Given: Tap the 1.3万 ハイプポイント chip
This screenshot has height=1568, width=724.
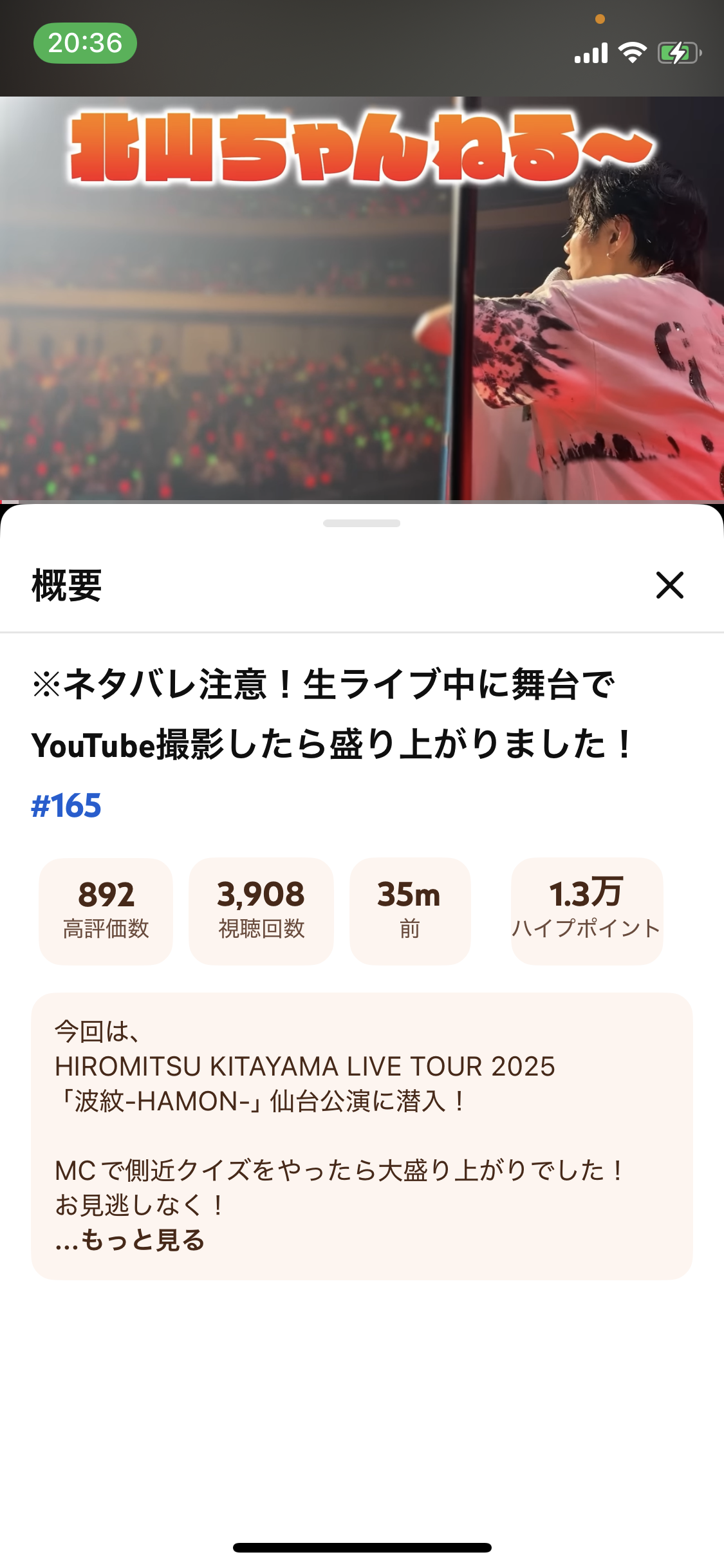Looking at the screenshot, I should [x=586, y=910].
